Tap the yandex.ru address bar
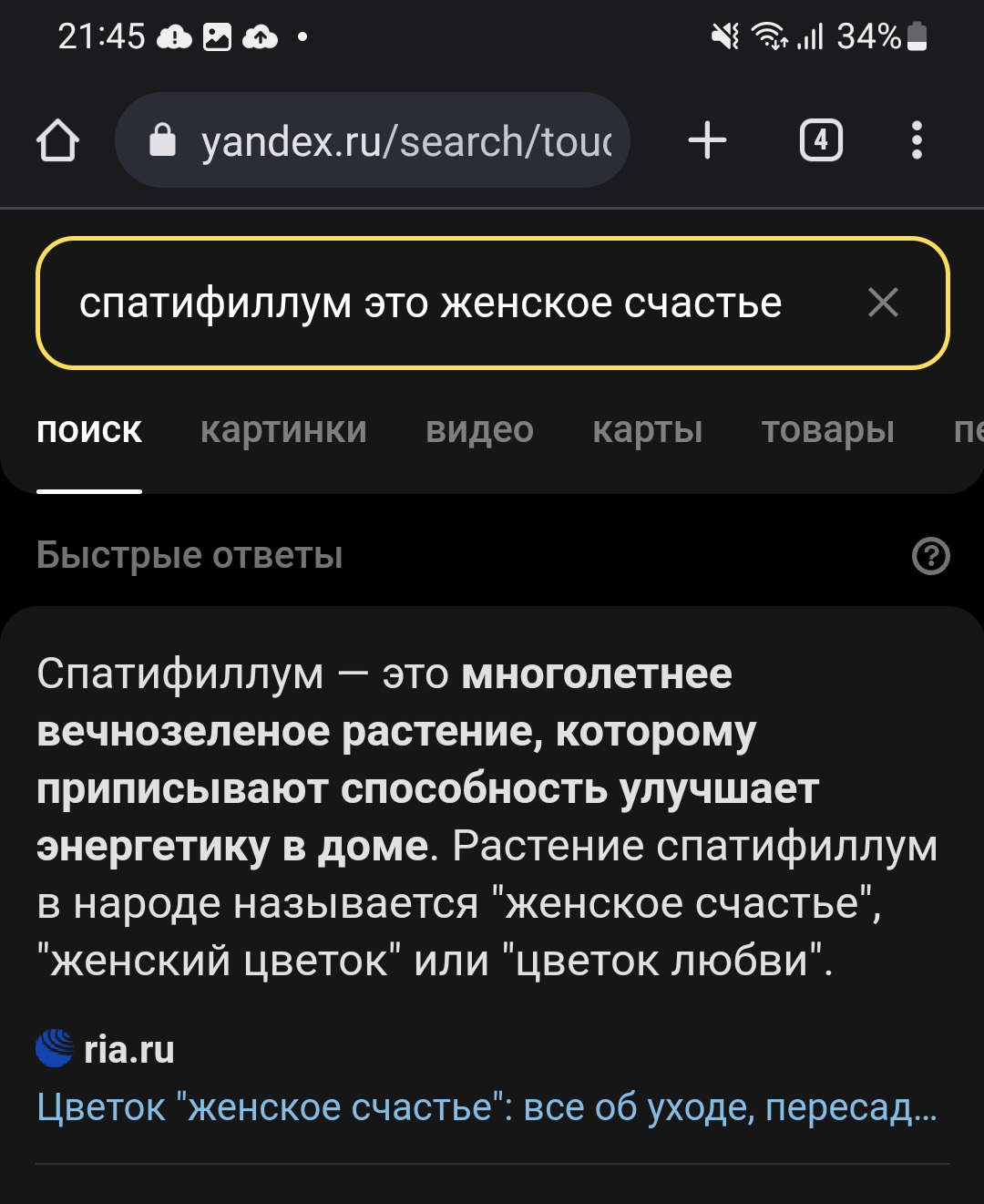The image size is (984, 1204). pyautogui.click(x=392, y=141)
